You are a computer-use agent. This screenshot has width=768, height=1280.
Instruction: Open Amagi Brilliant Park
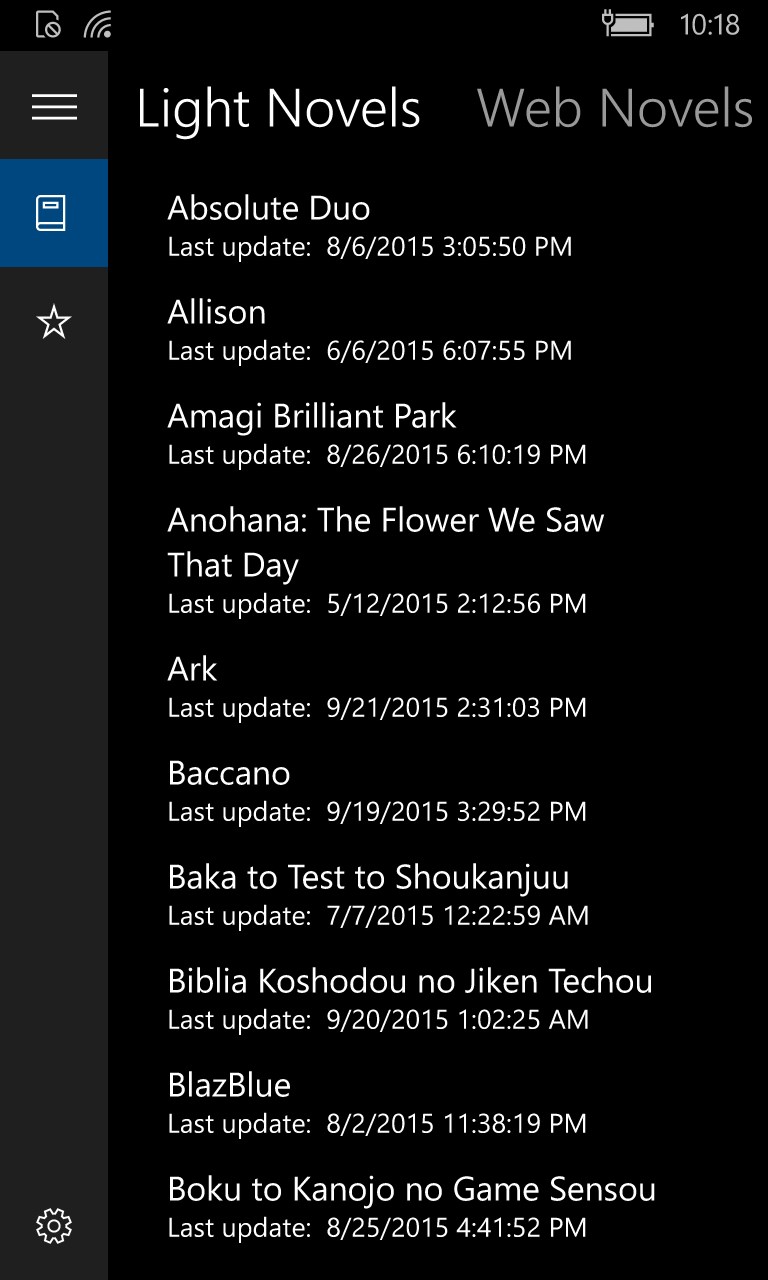(376, 434)
